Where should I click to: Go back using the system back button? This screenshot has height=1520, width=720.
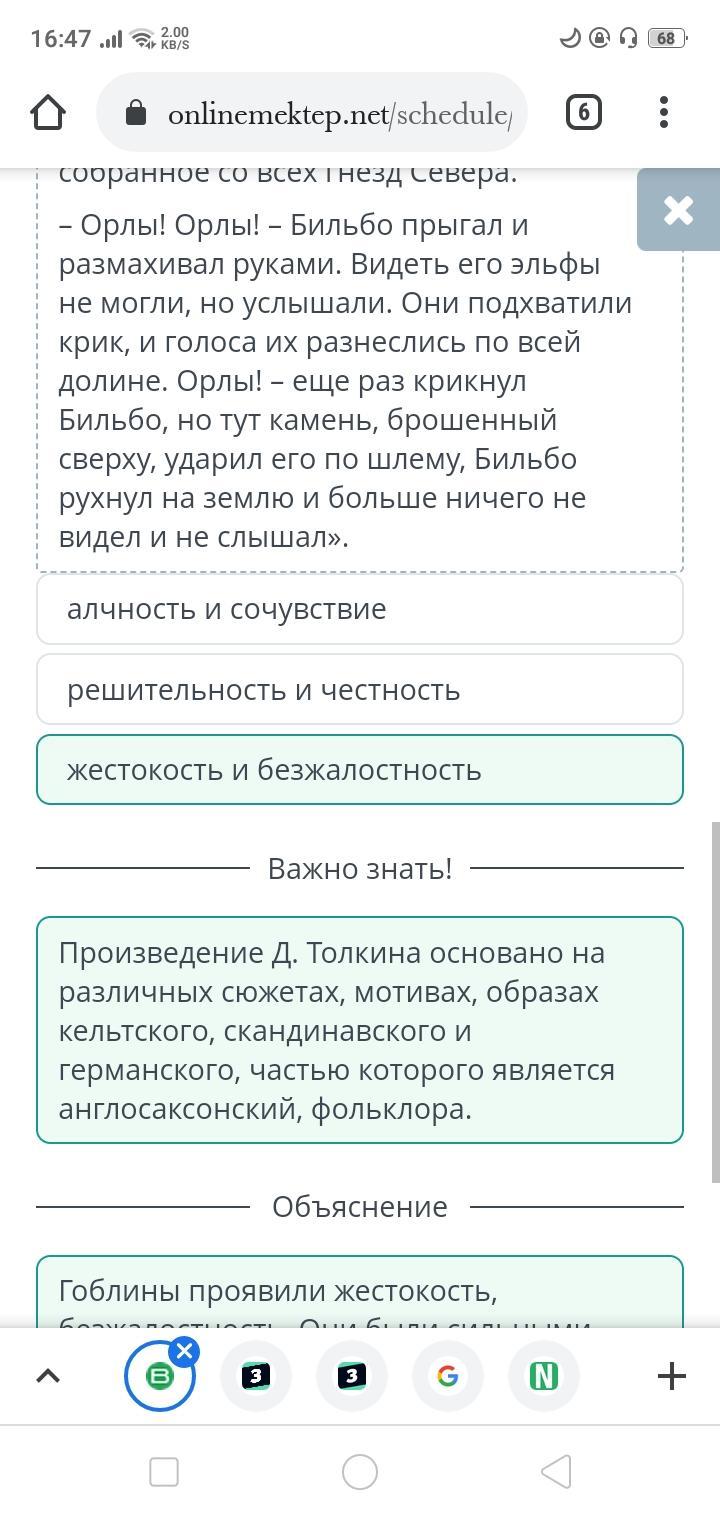pos(556,1472)
